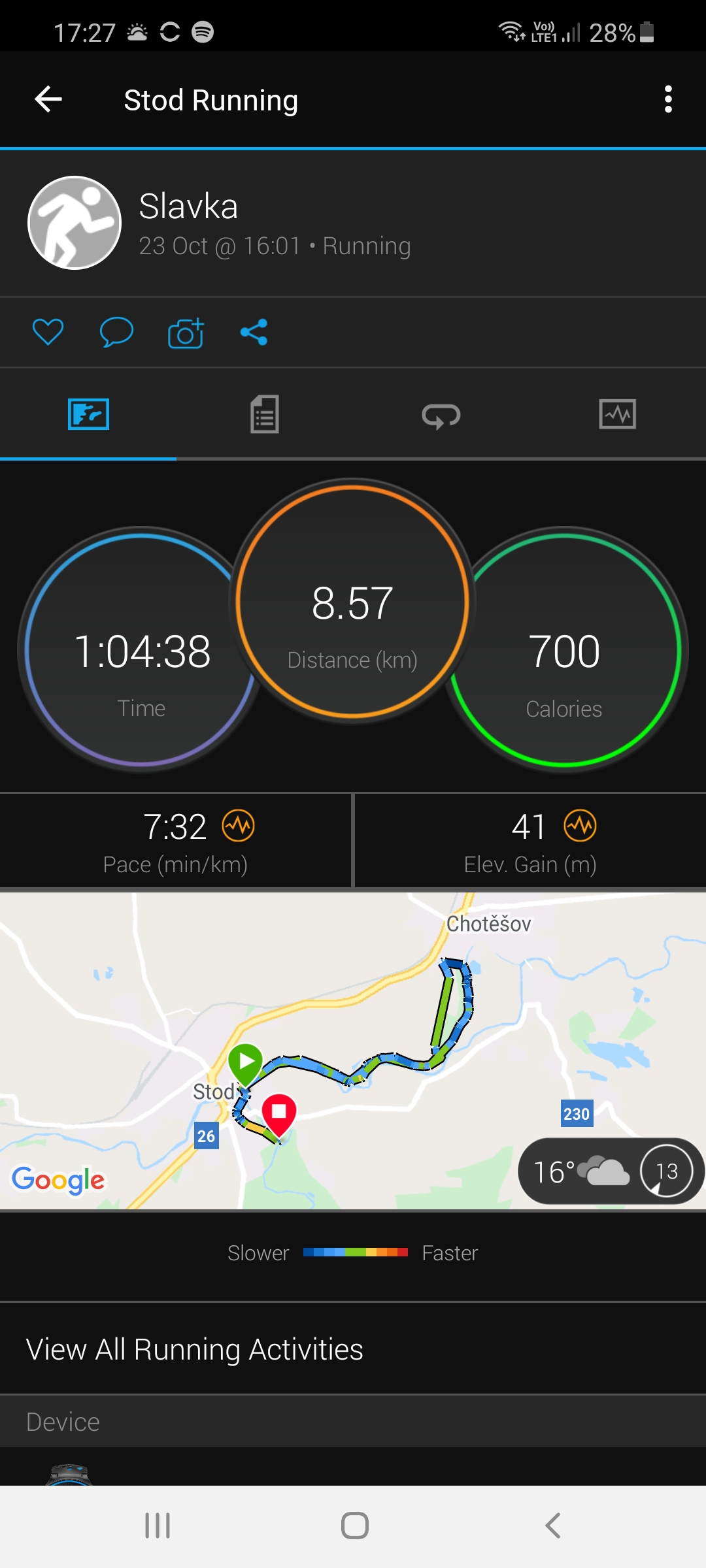Open recent apps from navigation bar
The height and width of the screenshot is (1568, 706).
(158, 1526)
